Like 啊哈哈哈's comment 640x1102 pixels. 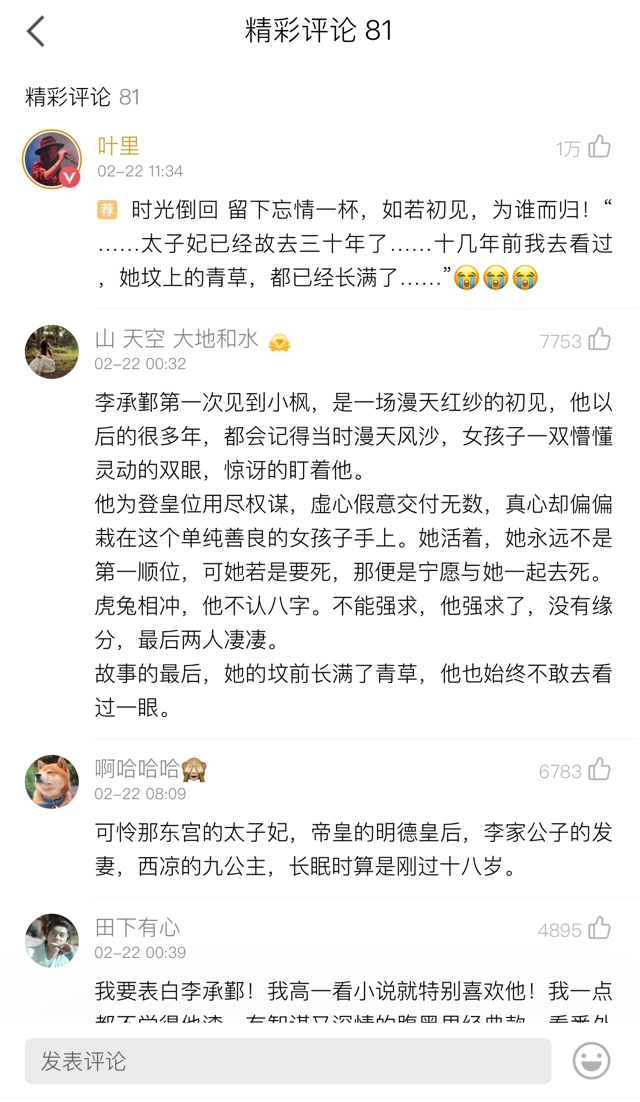pos(599,770)
